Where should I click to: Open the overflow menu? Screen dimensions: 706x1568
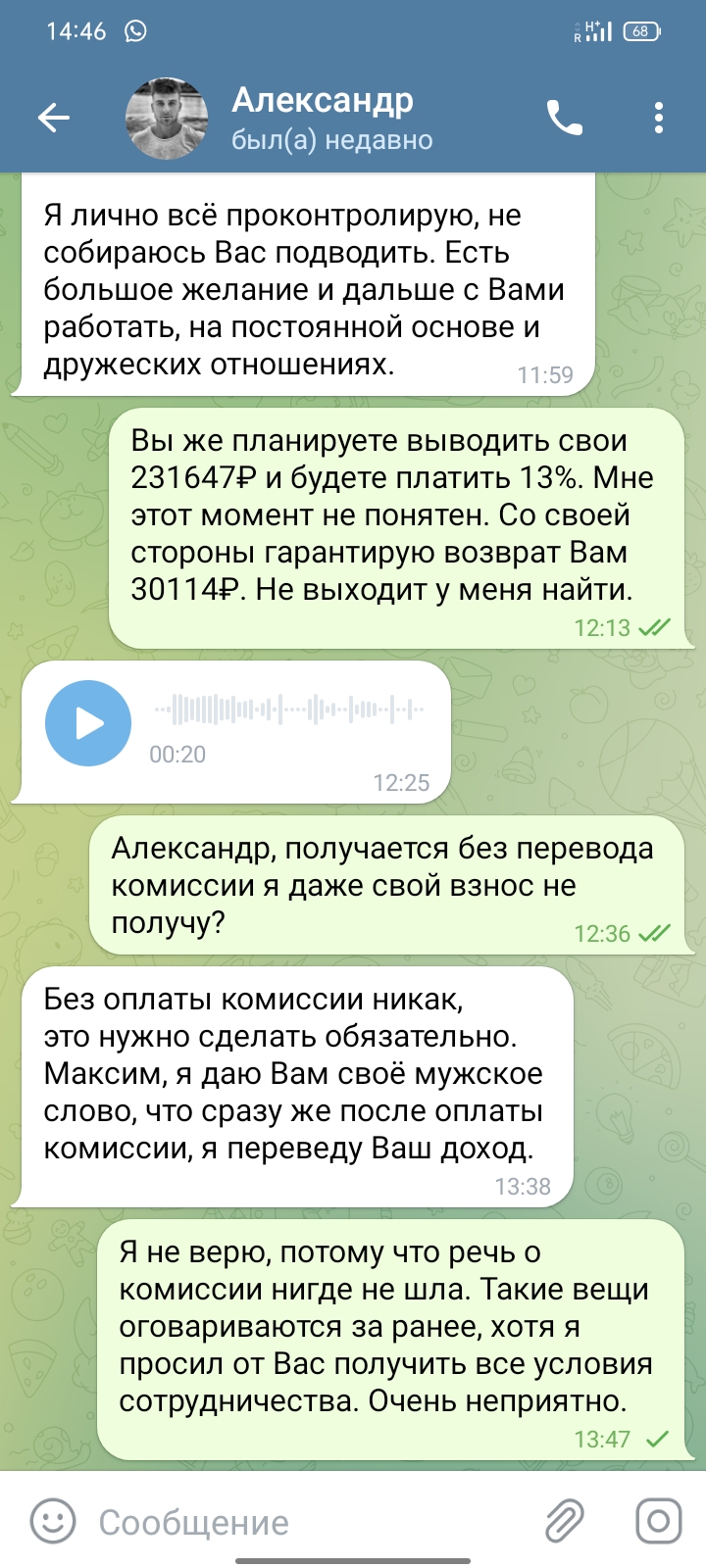[659, 119]
